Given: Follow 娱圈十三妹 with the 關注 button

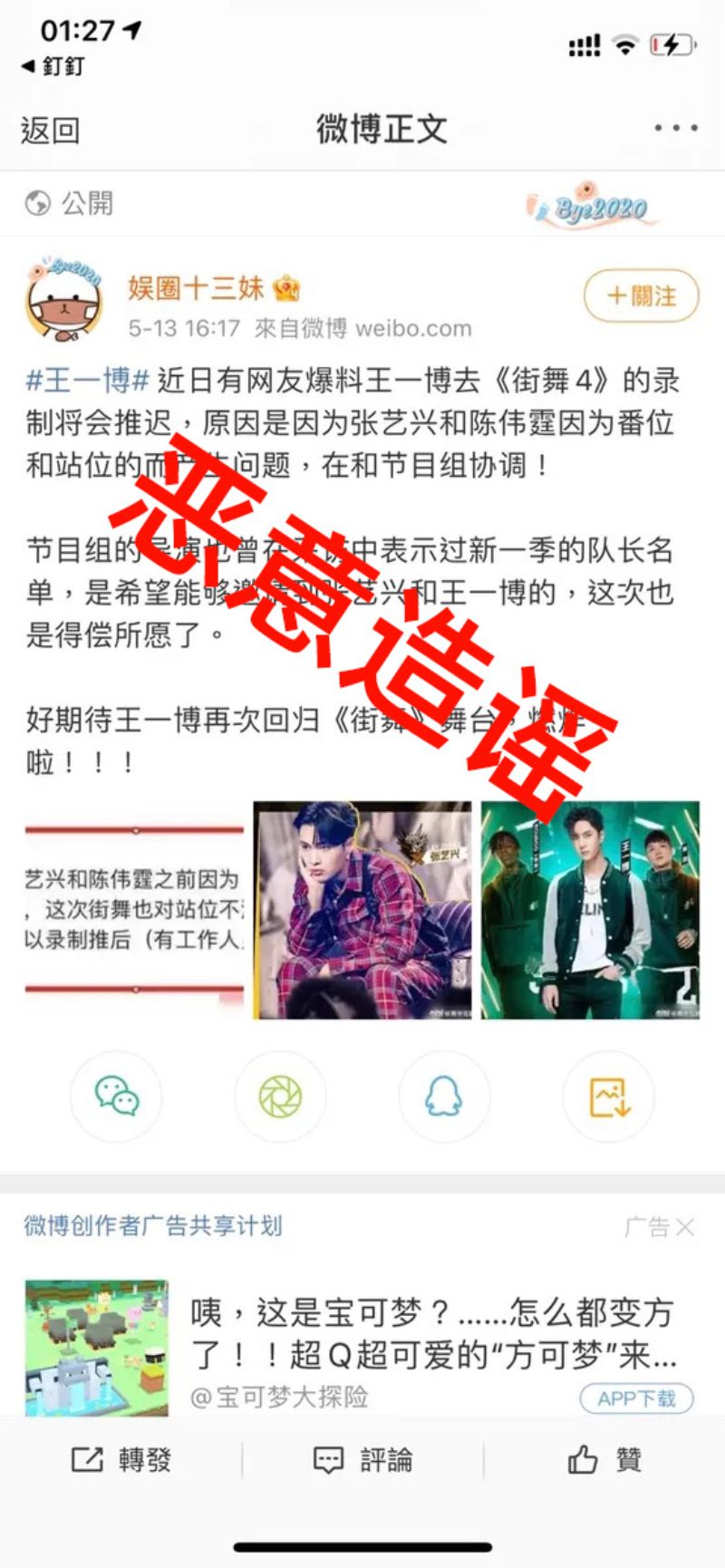Looking at the screenshot, I should [x=641, y=296].
